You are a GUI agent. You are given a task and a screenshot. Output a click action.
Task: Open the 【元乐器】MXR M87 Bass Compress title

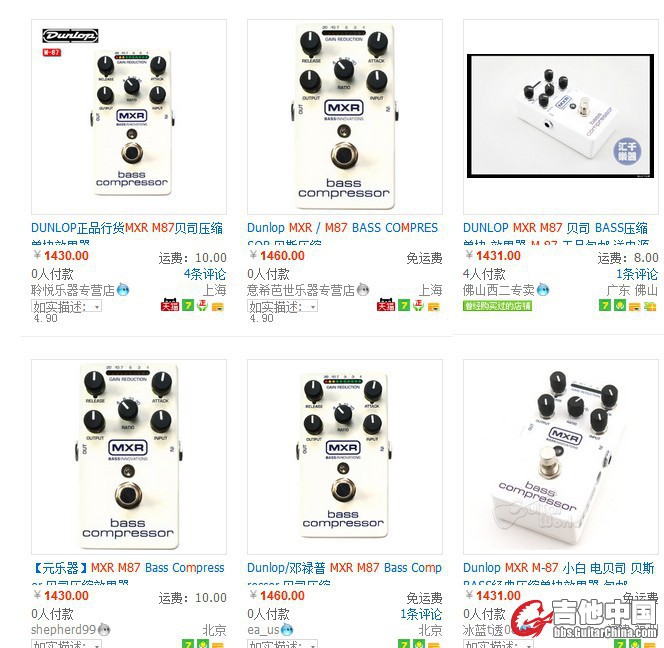pyautogui.click(x=128, y=568)
